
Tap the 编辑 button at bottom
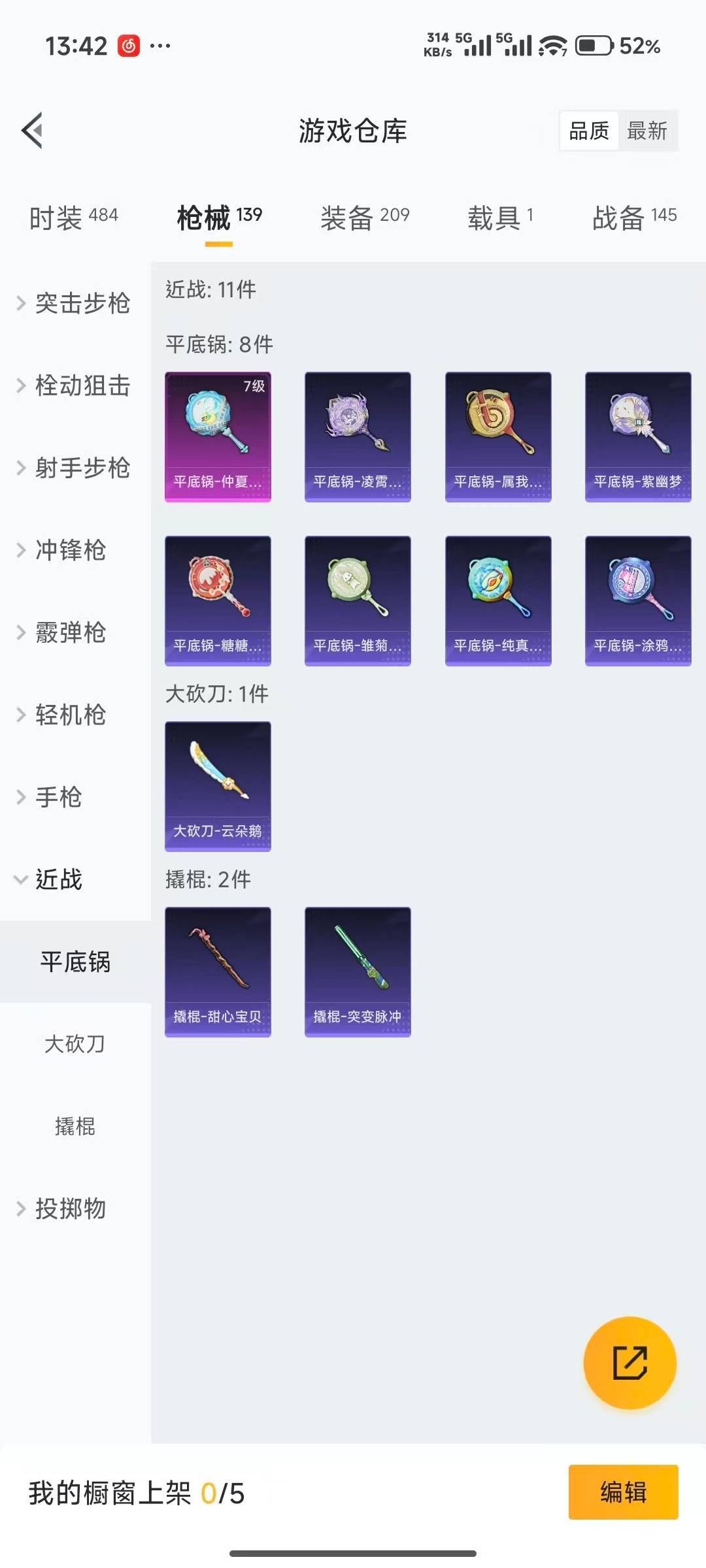(623, 1492)
